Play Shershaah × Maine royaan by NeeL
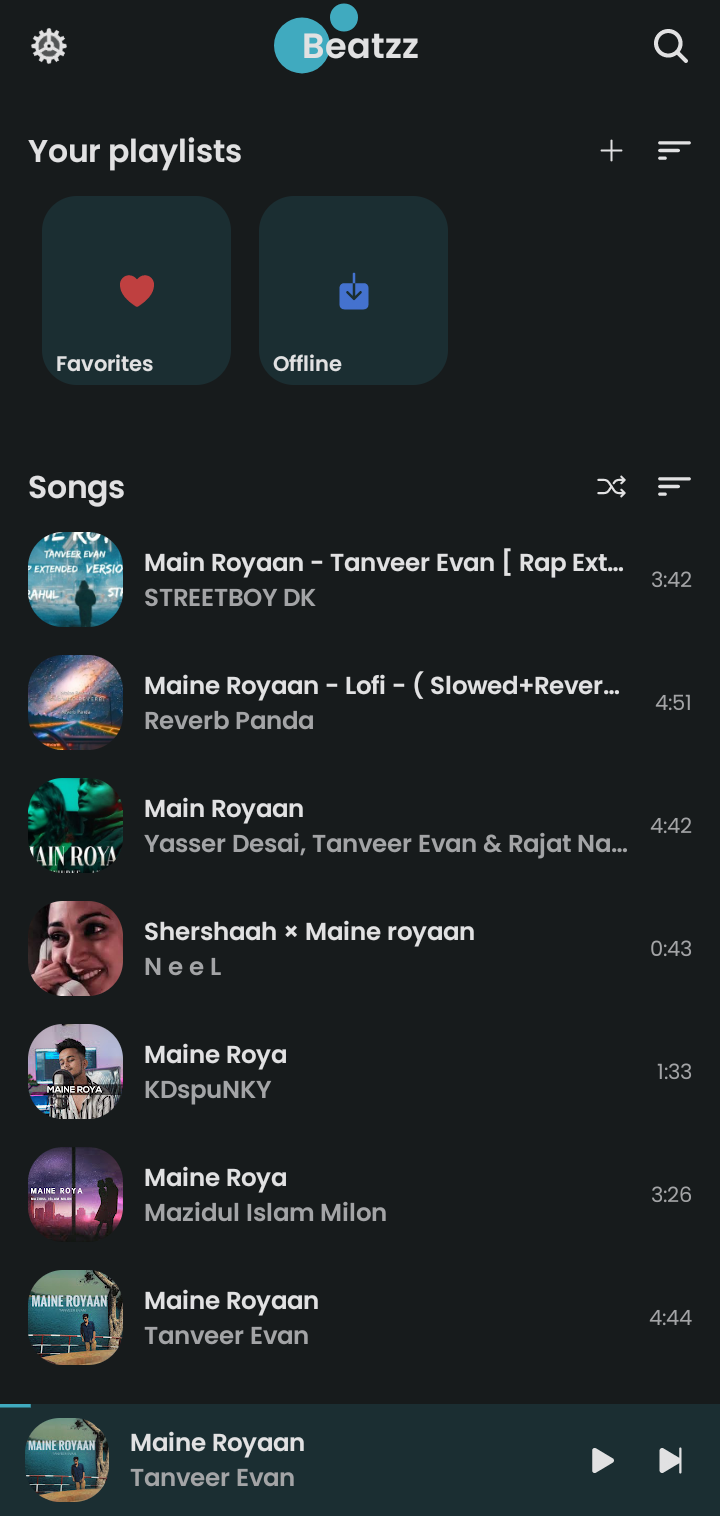The image size is (720, 1516). (x=360, y=949)
